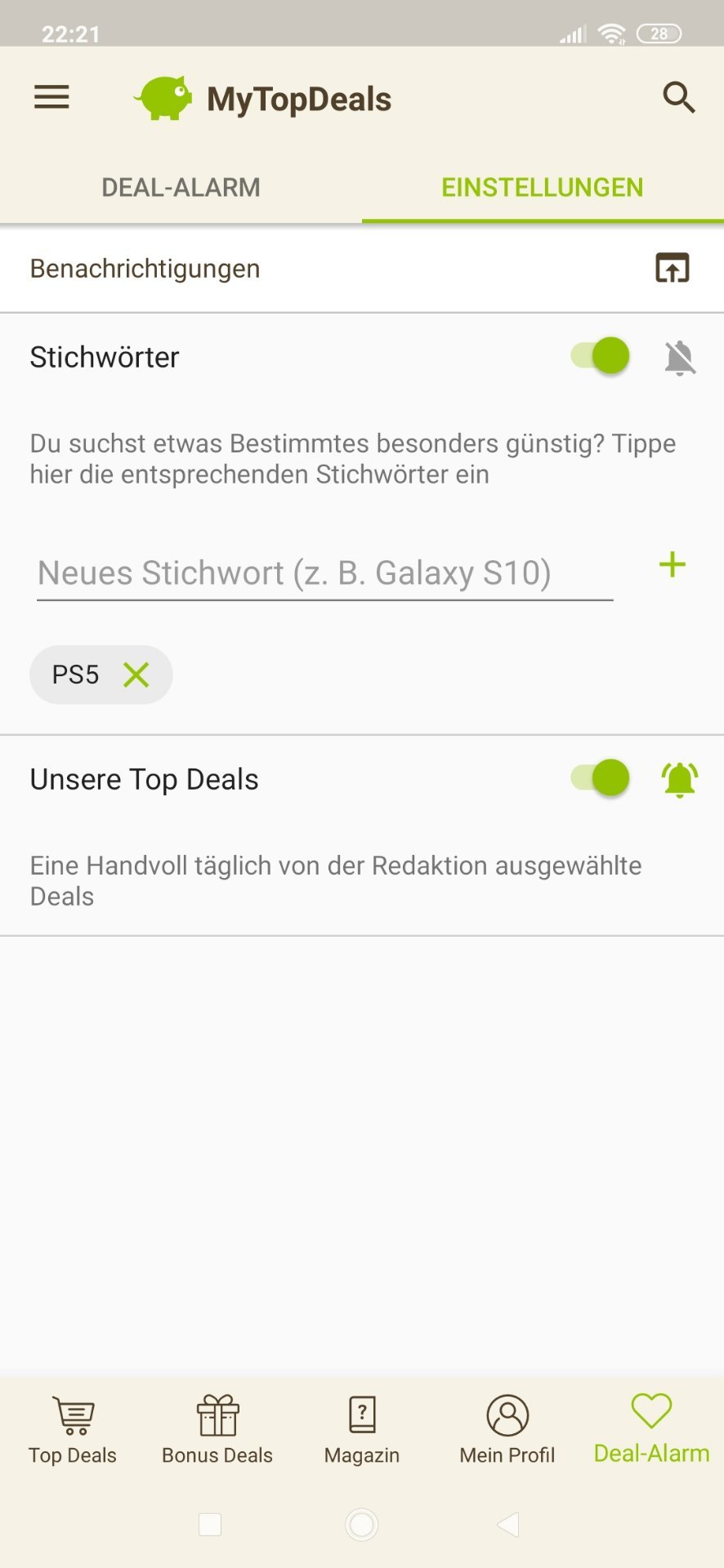The width and height of the screenshot is (724, 1568).
Task: Tap the system back button
Action: coord(507,1524)
